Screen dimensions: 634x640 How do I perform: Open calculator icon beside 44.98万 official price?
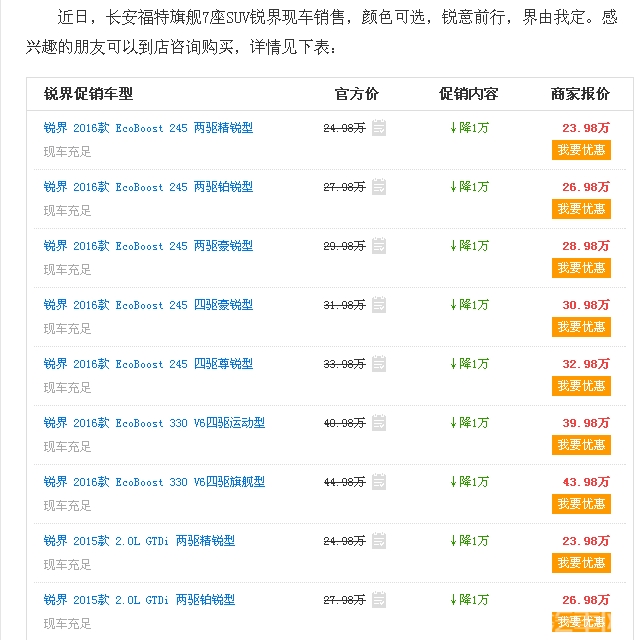click(x=379, y=482)
